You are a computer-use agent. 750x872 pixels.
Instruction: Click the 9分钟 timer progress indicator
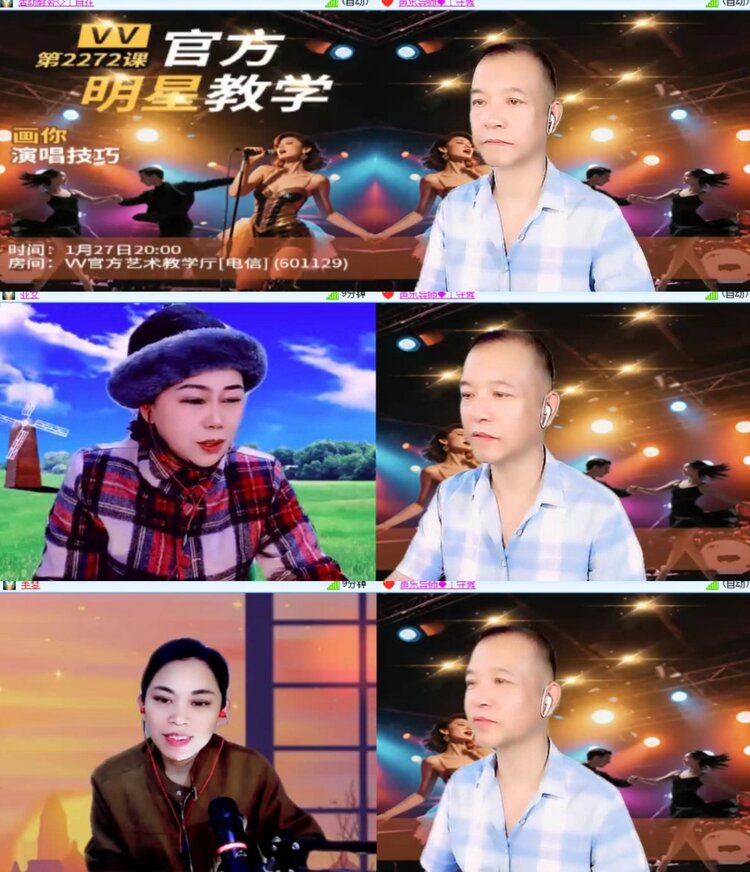(x=356, y=297)
